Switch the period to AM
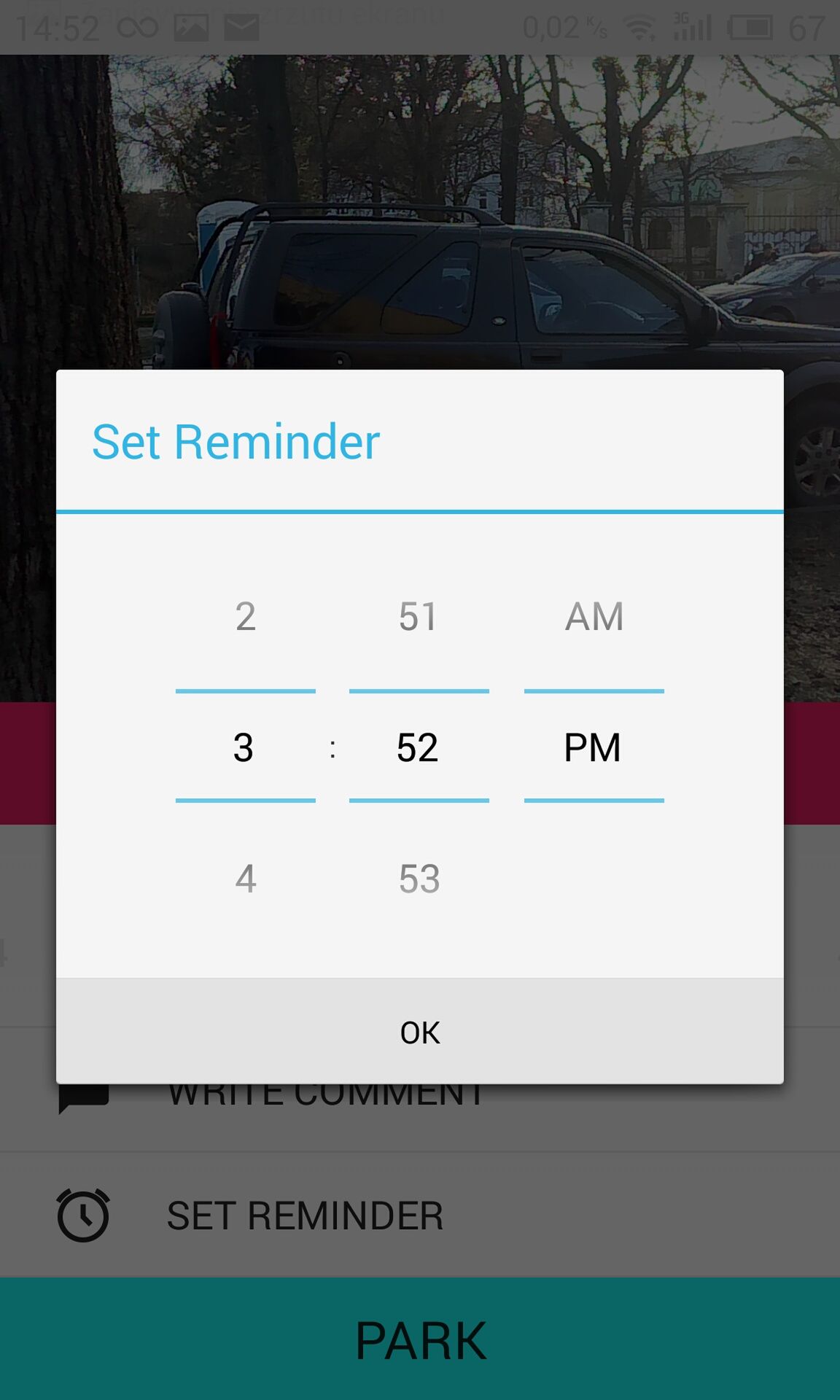This screenshot has width=840, height=1400. click(594, 617)
